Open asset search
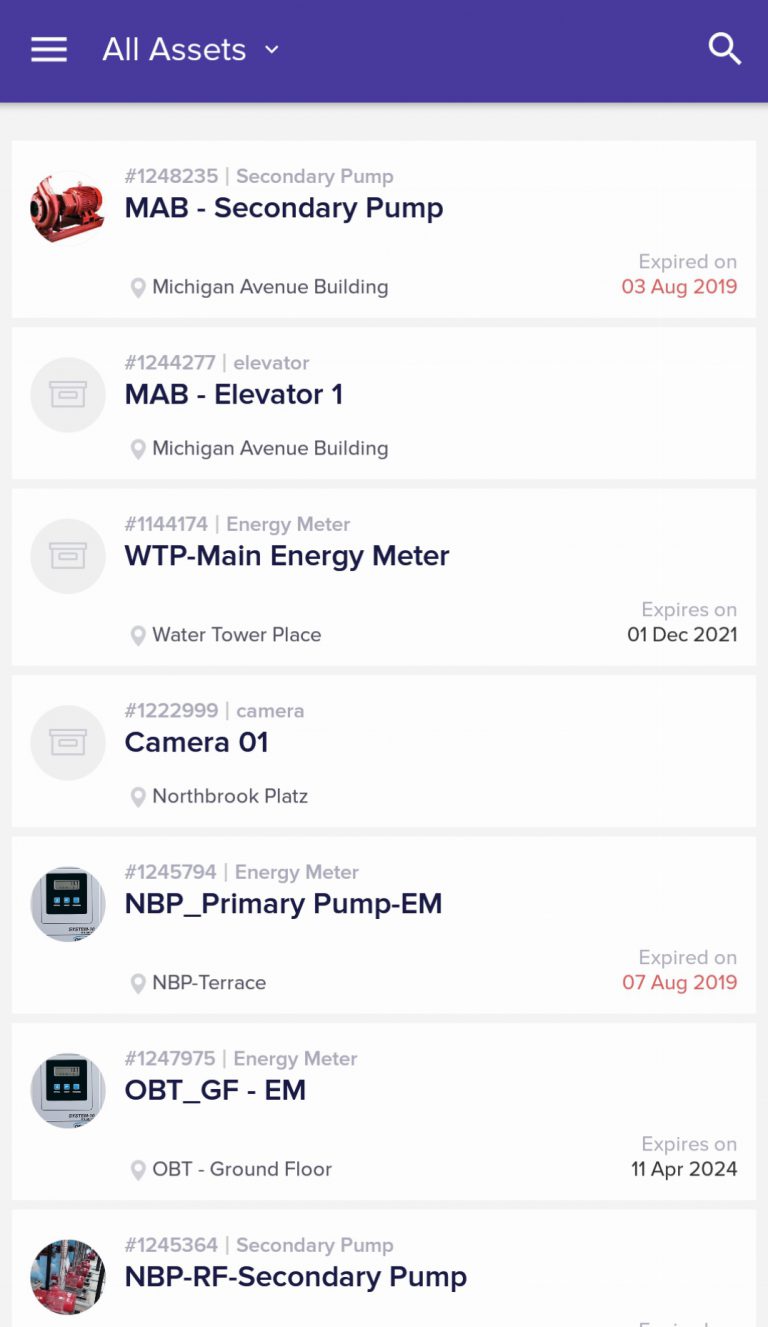This screenshot has height=1327, width=768. click(724, 48)
